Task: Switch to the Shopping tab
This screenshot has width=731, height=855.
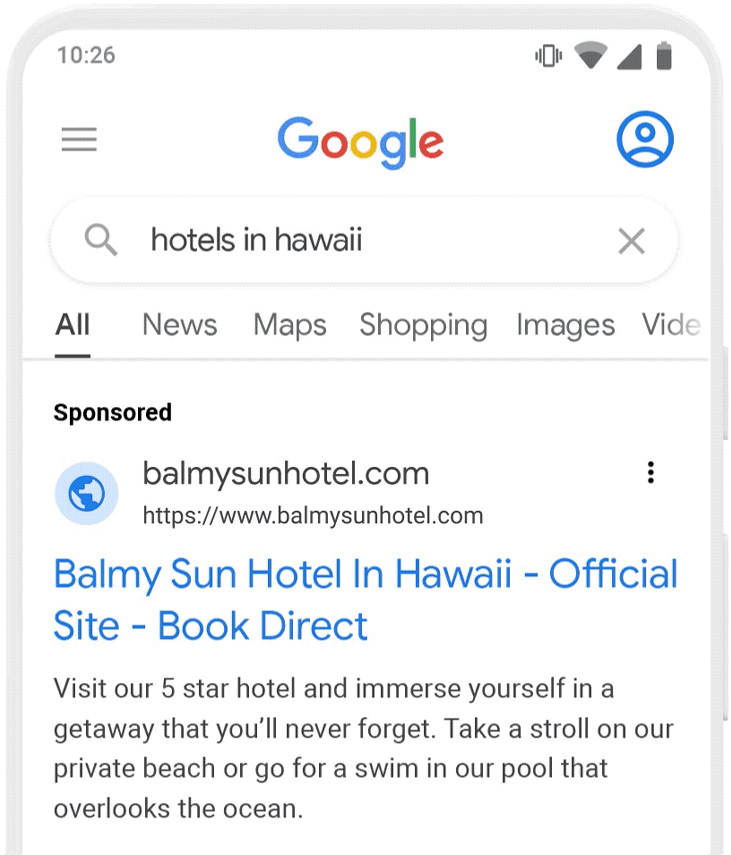Action: pos(423,325)
